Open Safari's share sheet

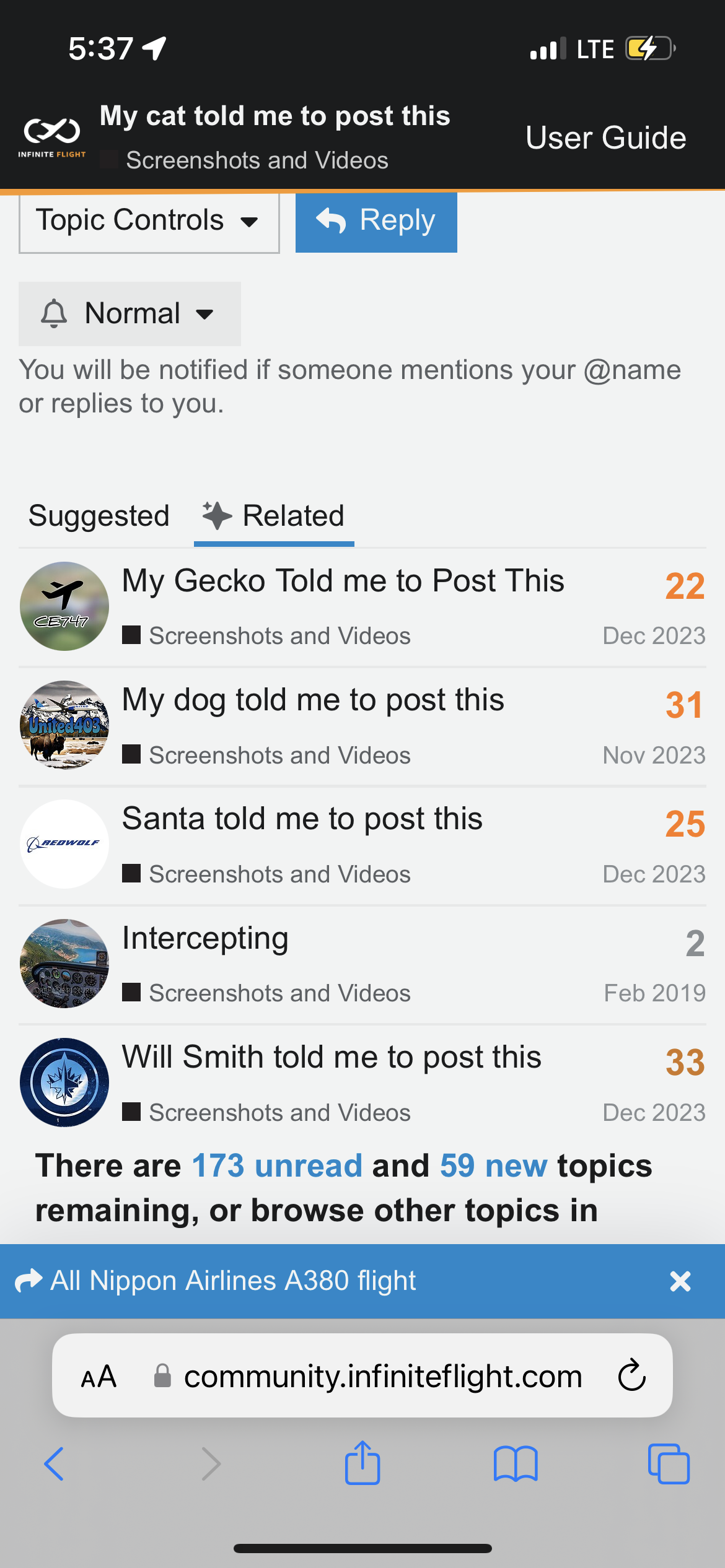click(362, 1464)
